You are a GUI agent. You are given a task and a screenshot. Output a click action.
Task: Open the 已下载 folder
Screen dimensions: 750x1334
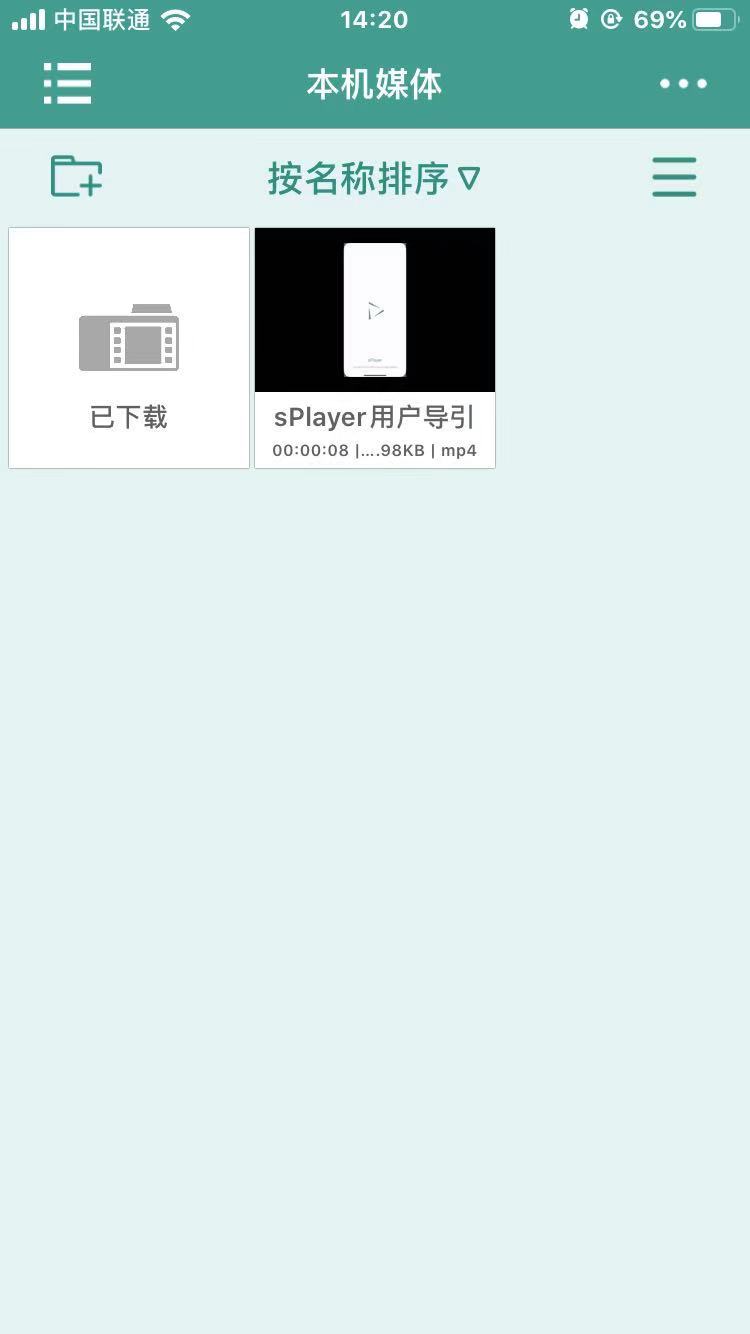pos(129,347)
